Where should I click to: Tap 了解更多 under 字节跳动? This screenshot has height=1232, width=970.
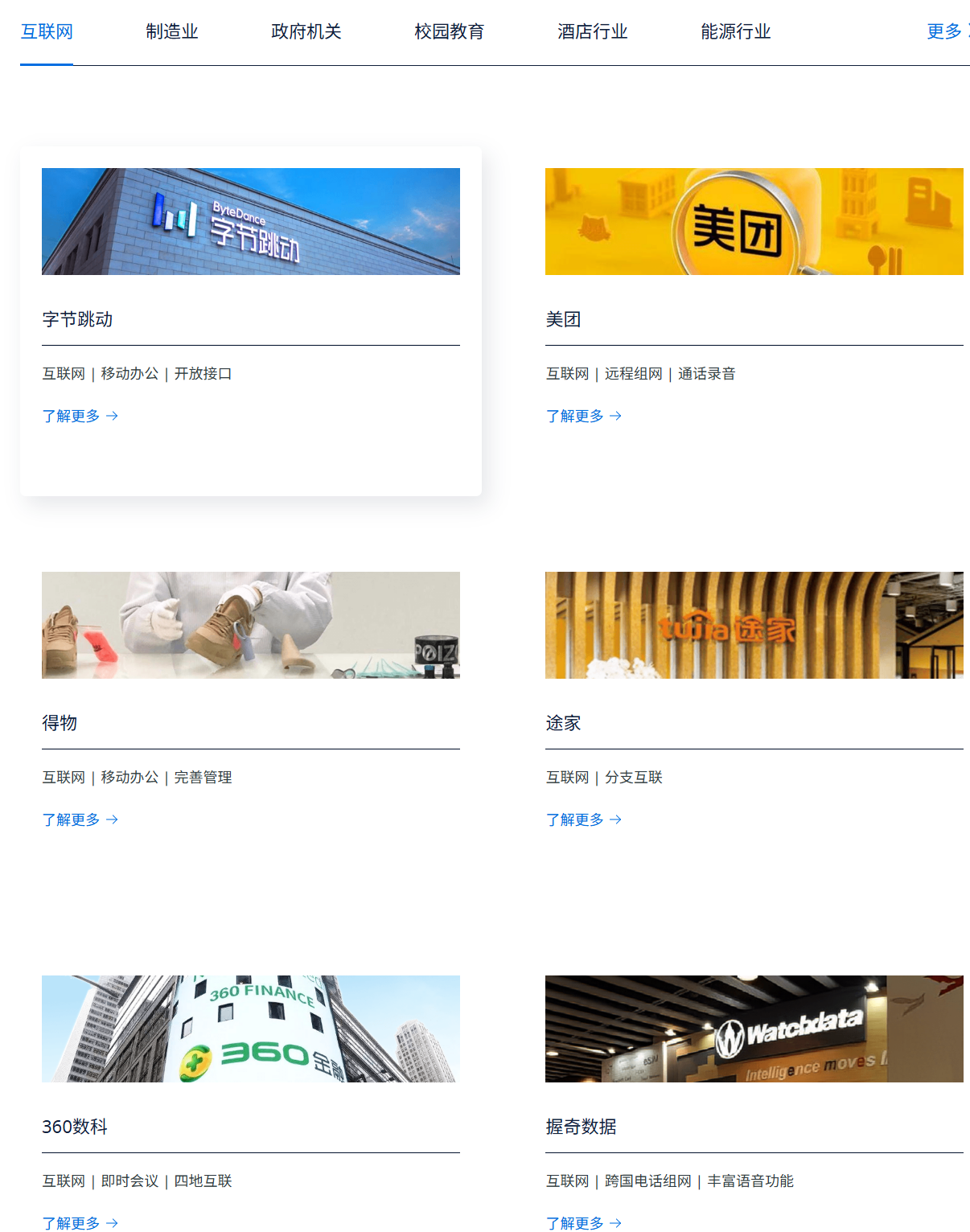pos(80,416)
